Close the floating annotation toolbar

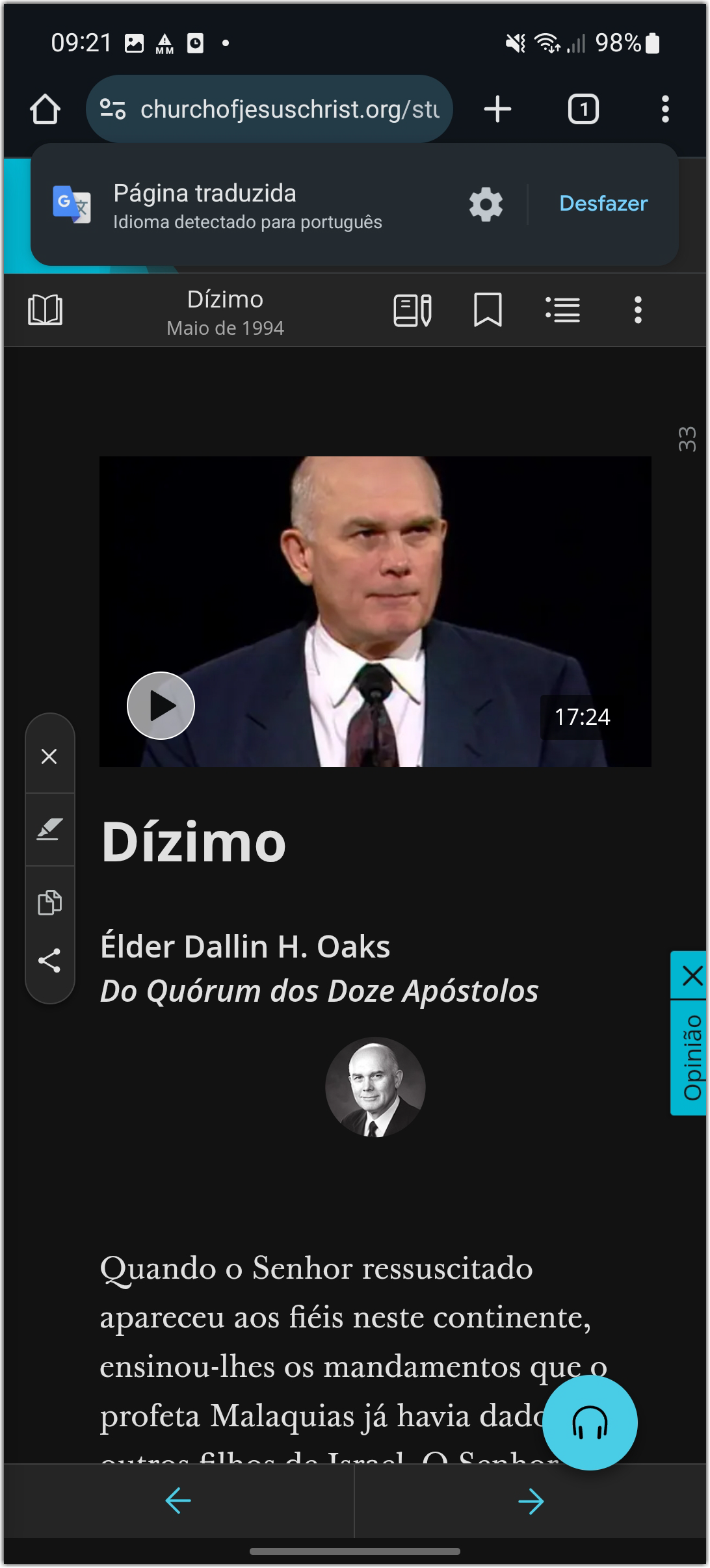click(49, 756)
